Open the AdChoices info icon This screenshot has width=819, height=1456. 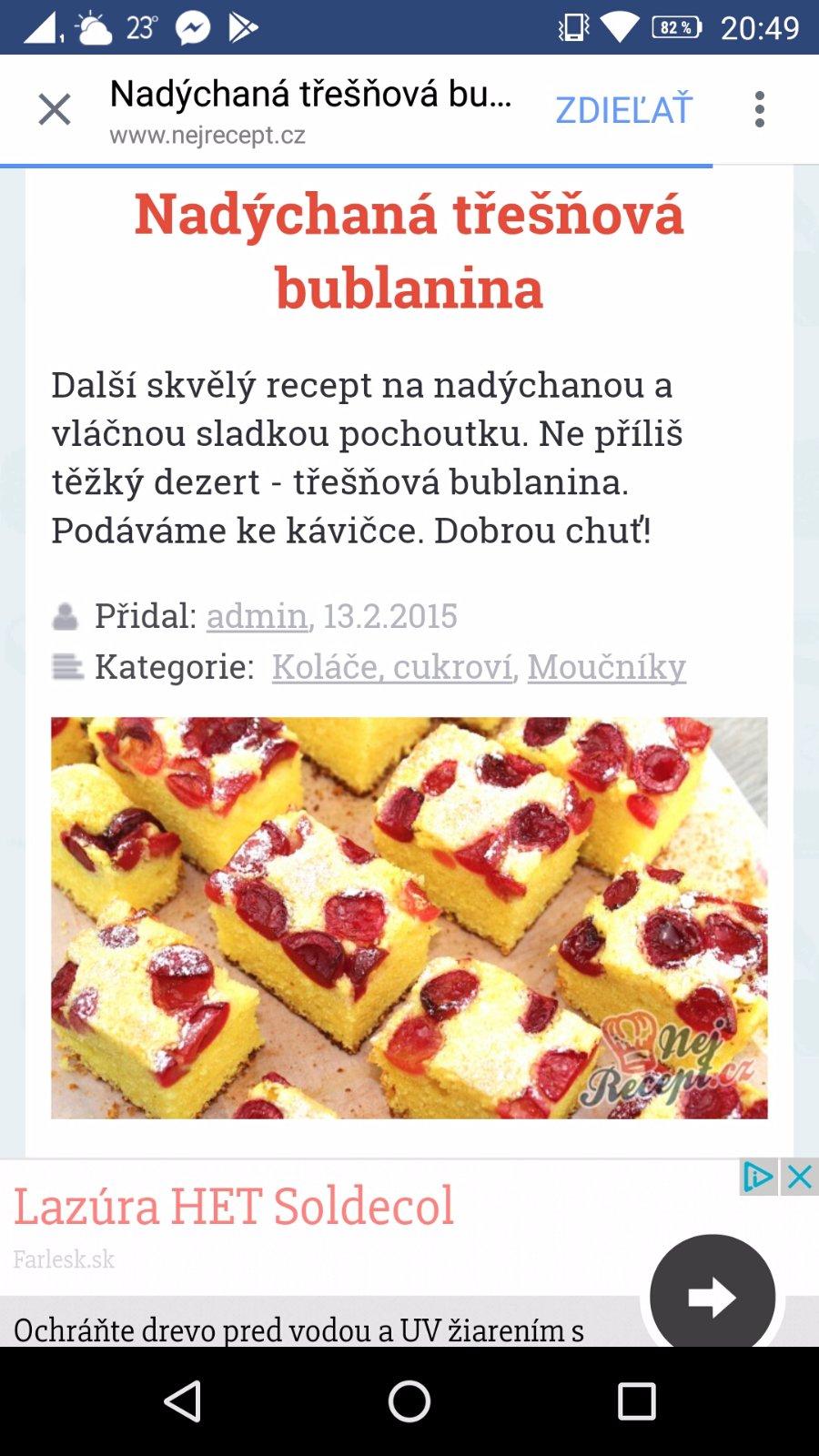coord(758,1178)
